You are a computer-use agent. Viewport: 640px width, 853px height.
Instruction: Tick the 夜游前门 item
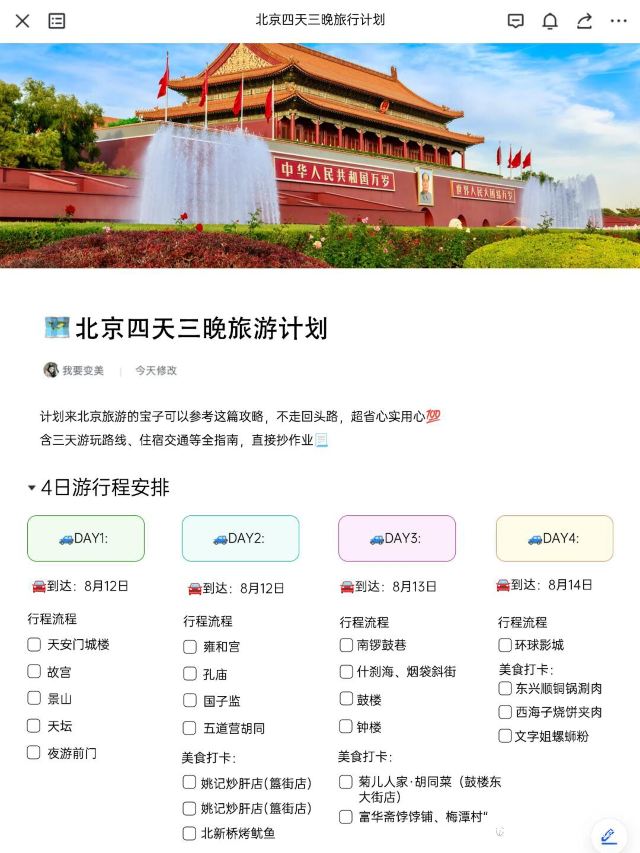[x=34, y=752]
